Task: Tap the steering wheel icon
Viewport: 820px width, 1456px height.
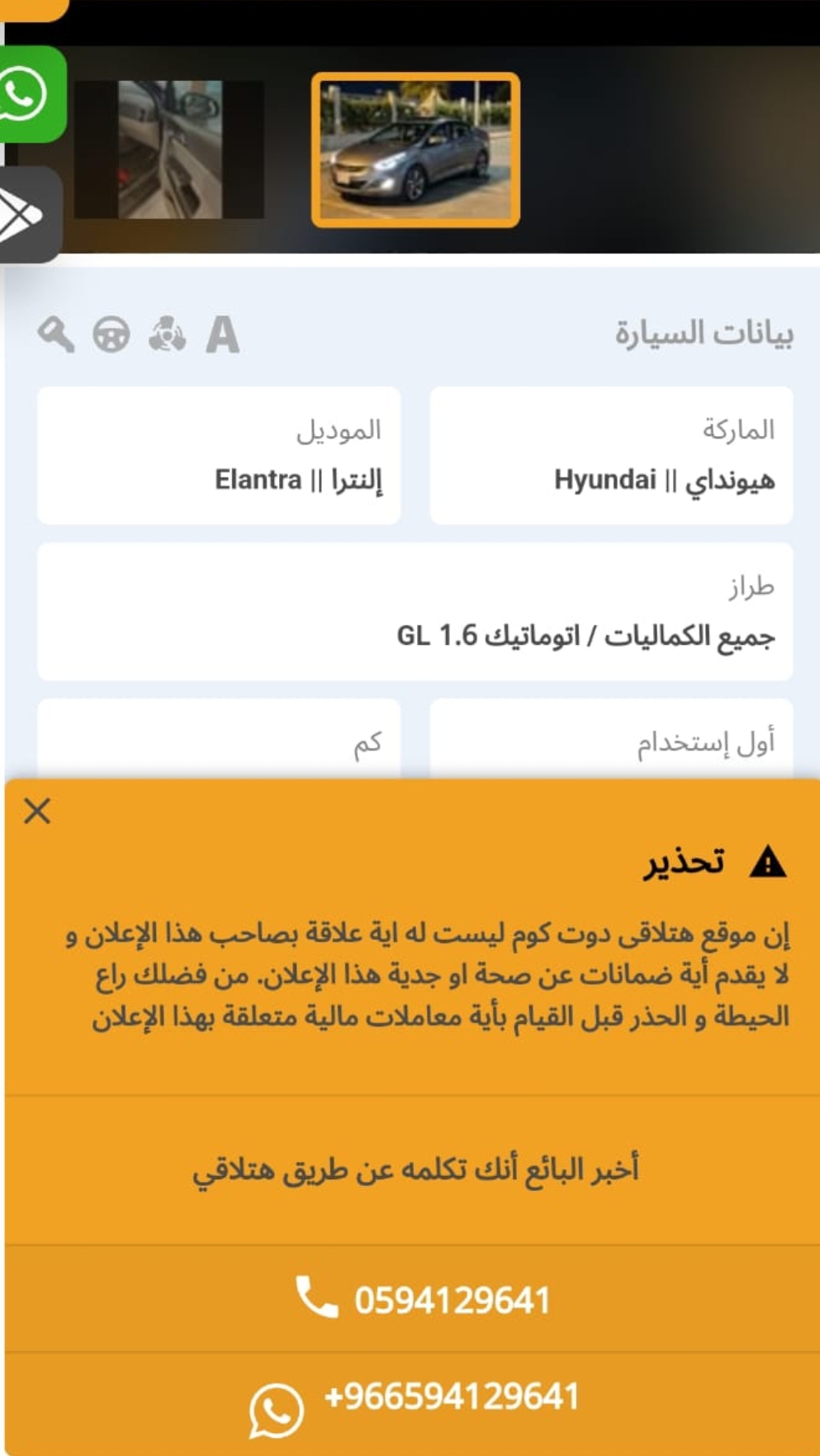Action: 111,335
